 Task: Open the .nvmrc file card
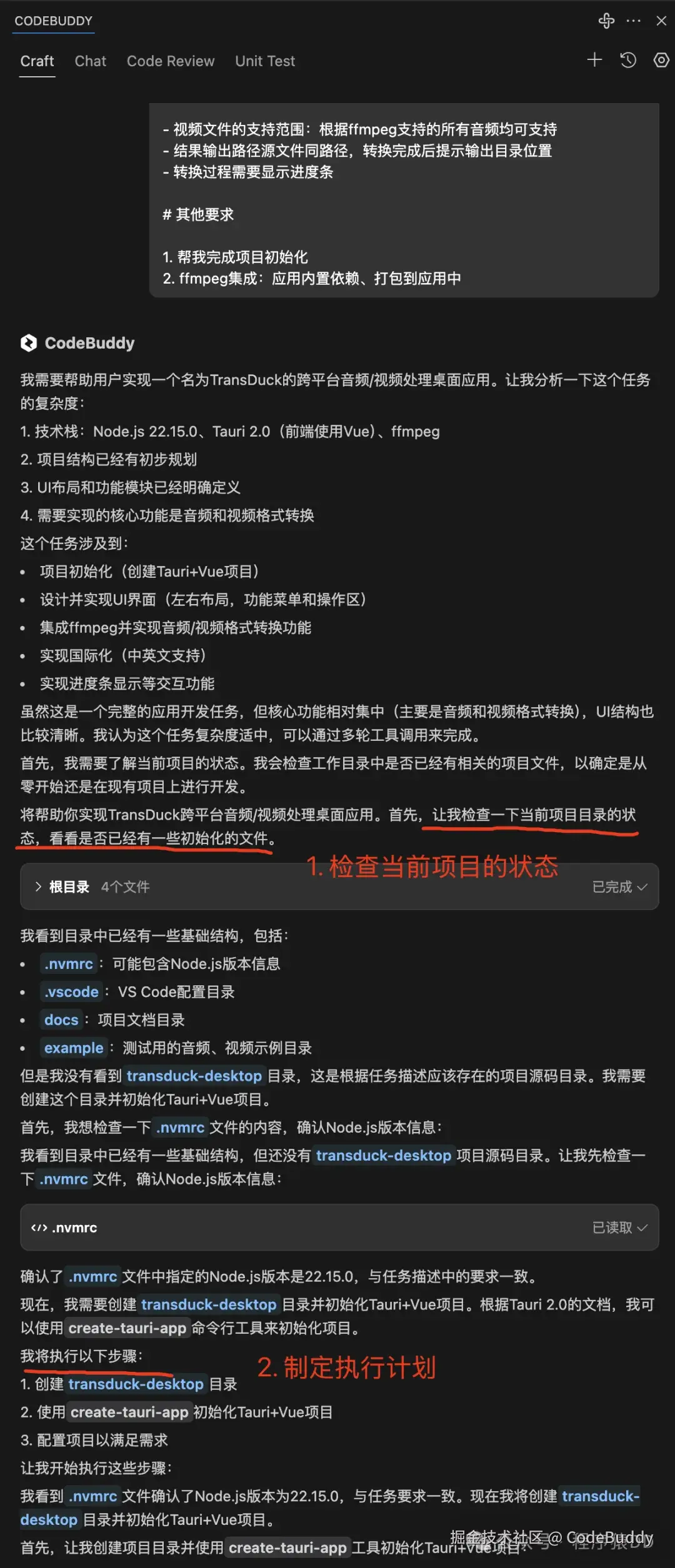point(74,1228)
